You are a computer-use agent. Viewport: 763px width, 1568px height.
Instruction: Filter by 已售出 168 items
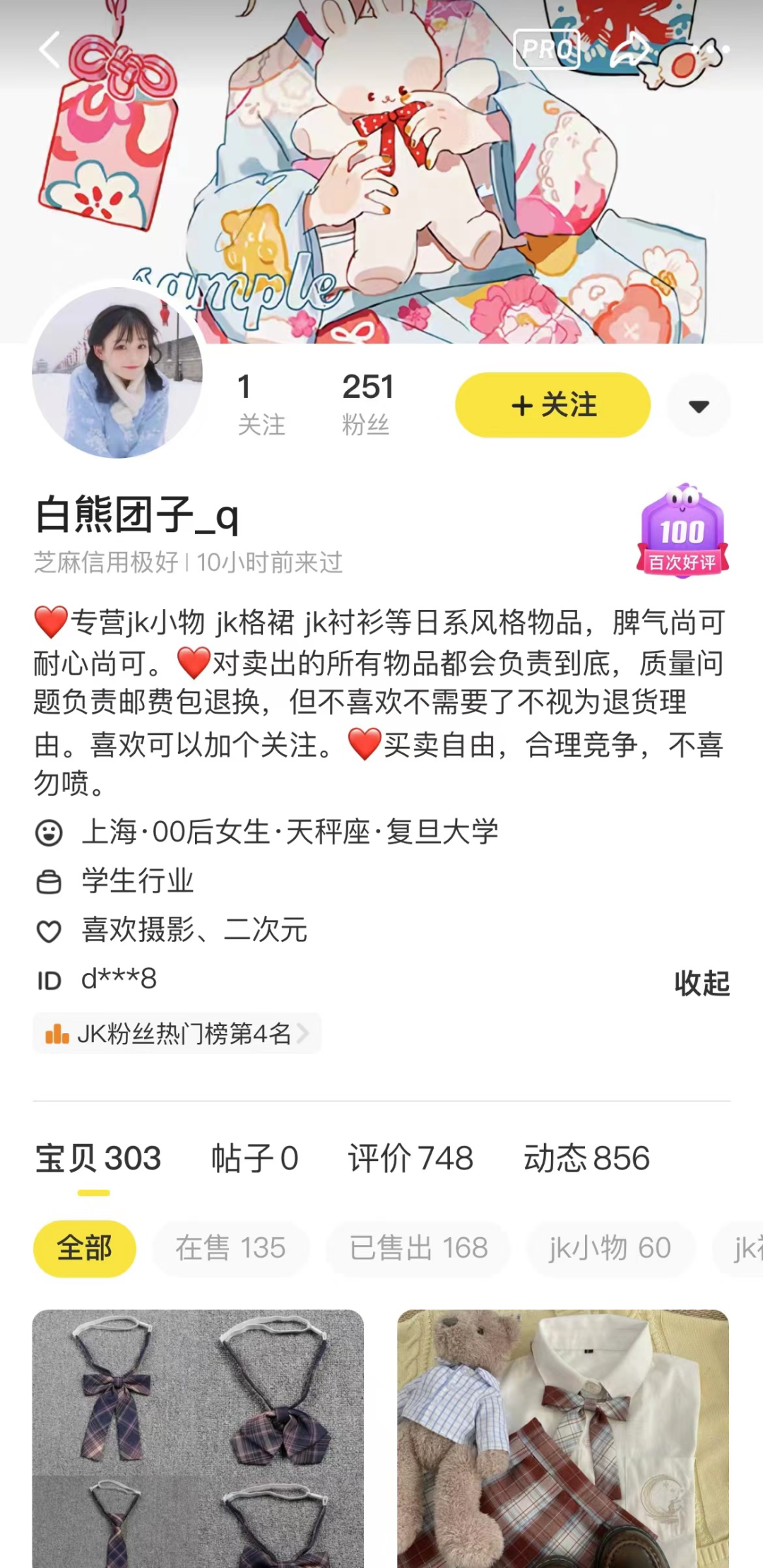click(418, 1249)
